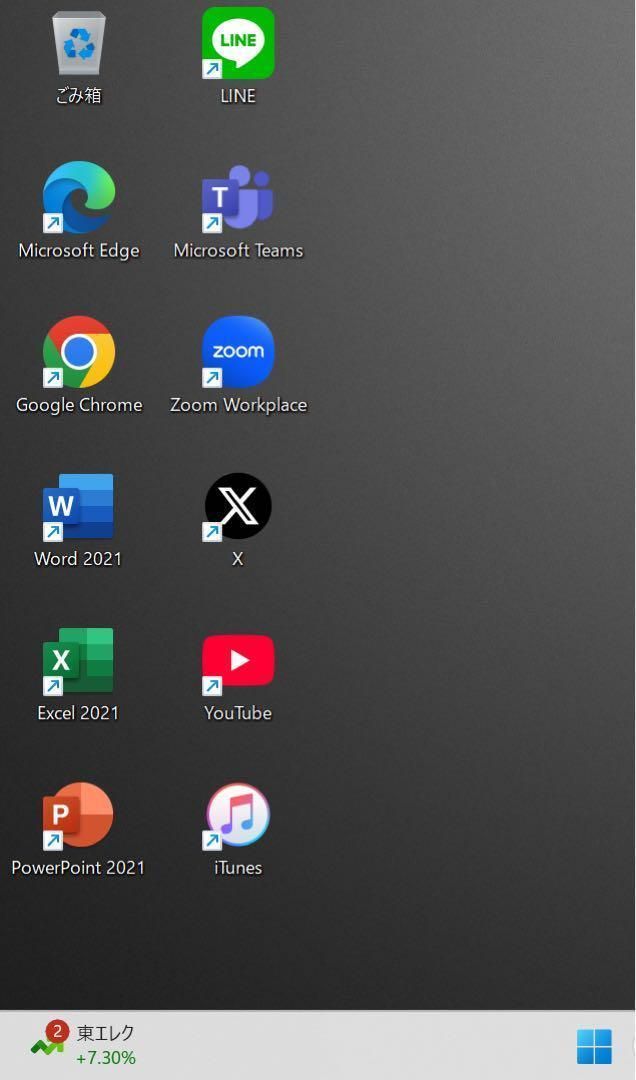Screen dimensions: 636x1080
Task: Open Excel 2021
Action: pos(78,661)
